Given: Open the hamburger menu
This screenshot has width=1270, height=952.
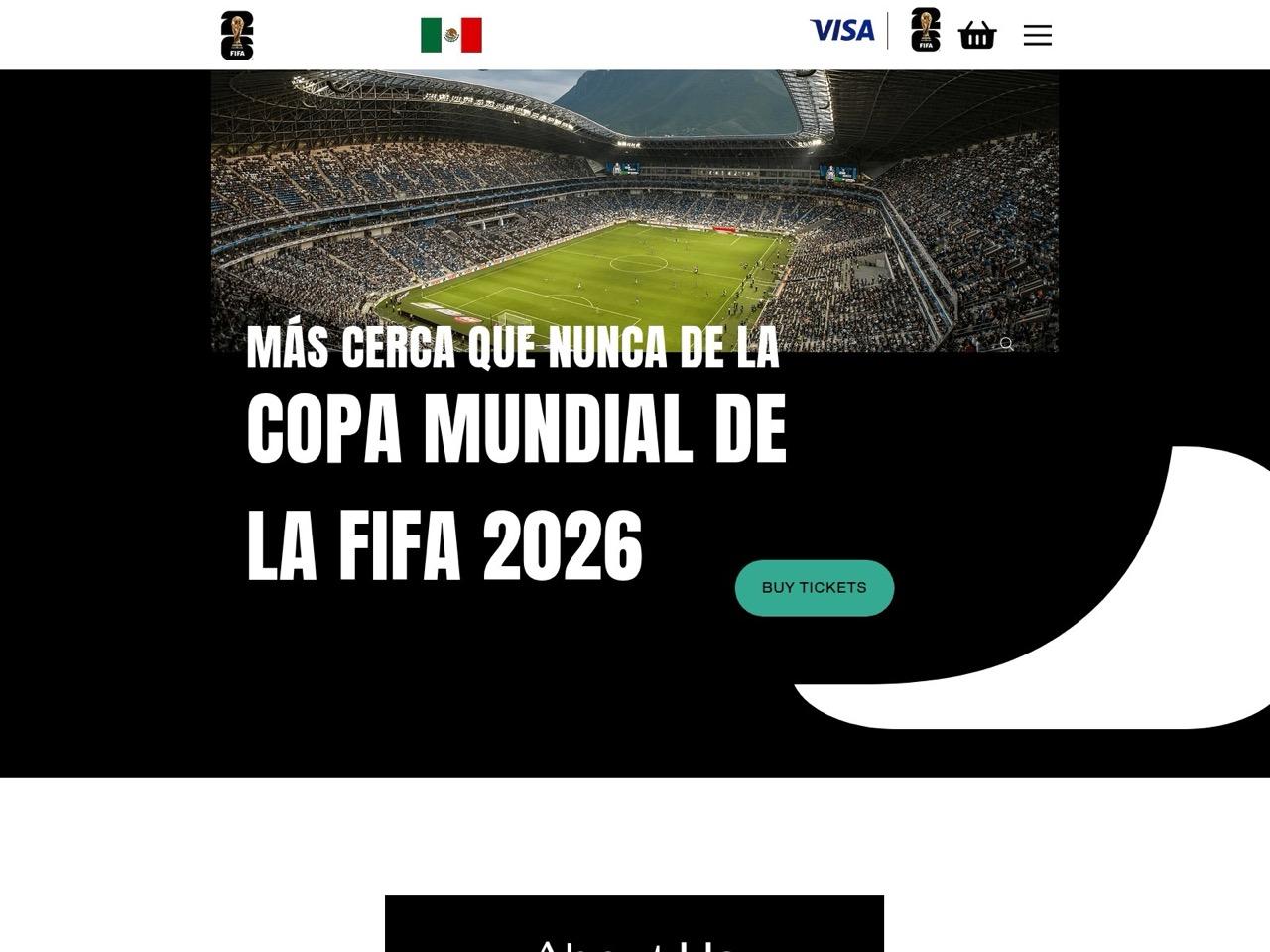Looking at the screenshot, I should click(1037, 35).
